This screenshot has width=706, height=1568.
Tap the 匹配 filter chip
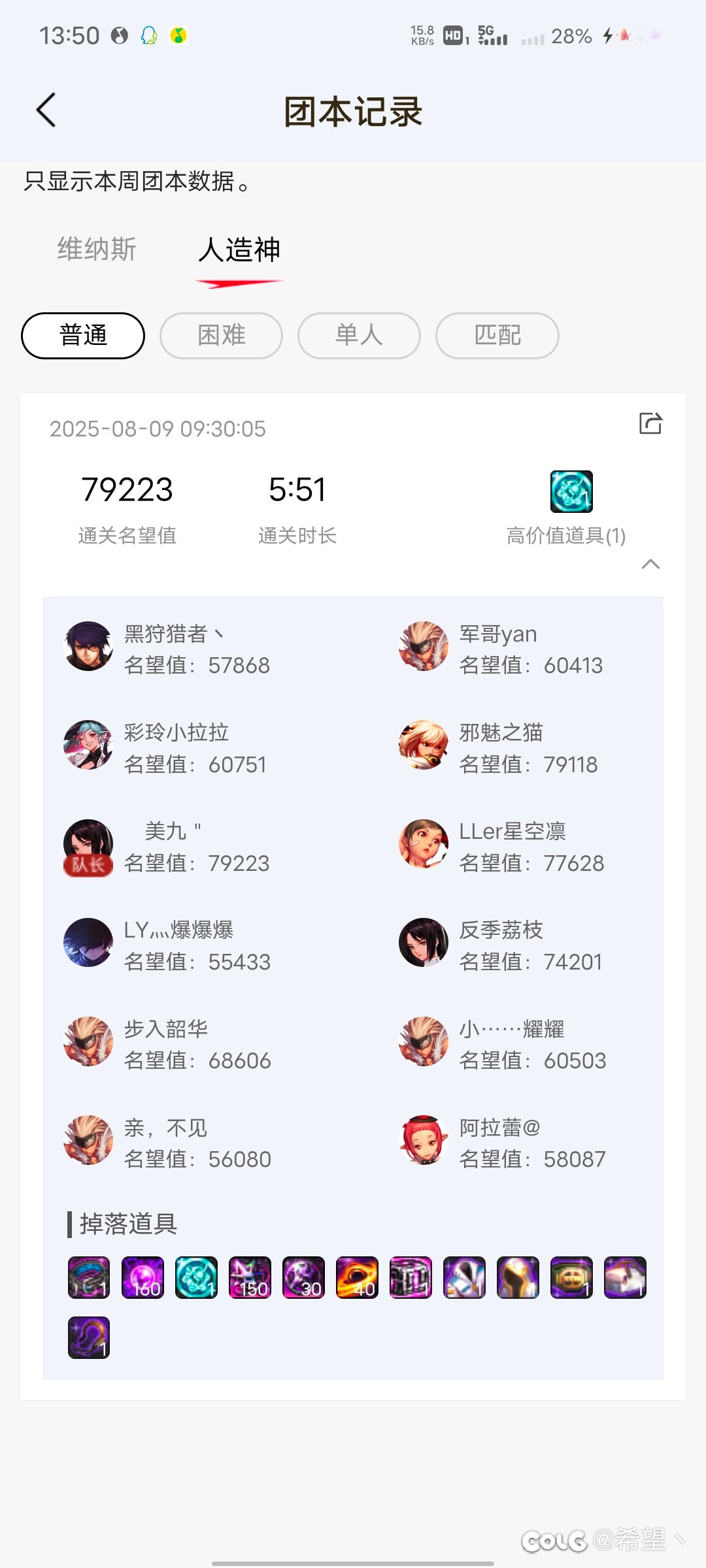pos(497,335)
